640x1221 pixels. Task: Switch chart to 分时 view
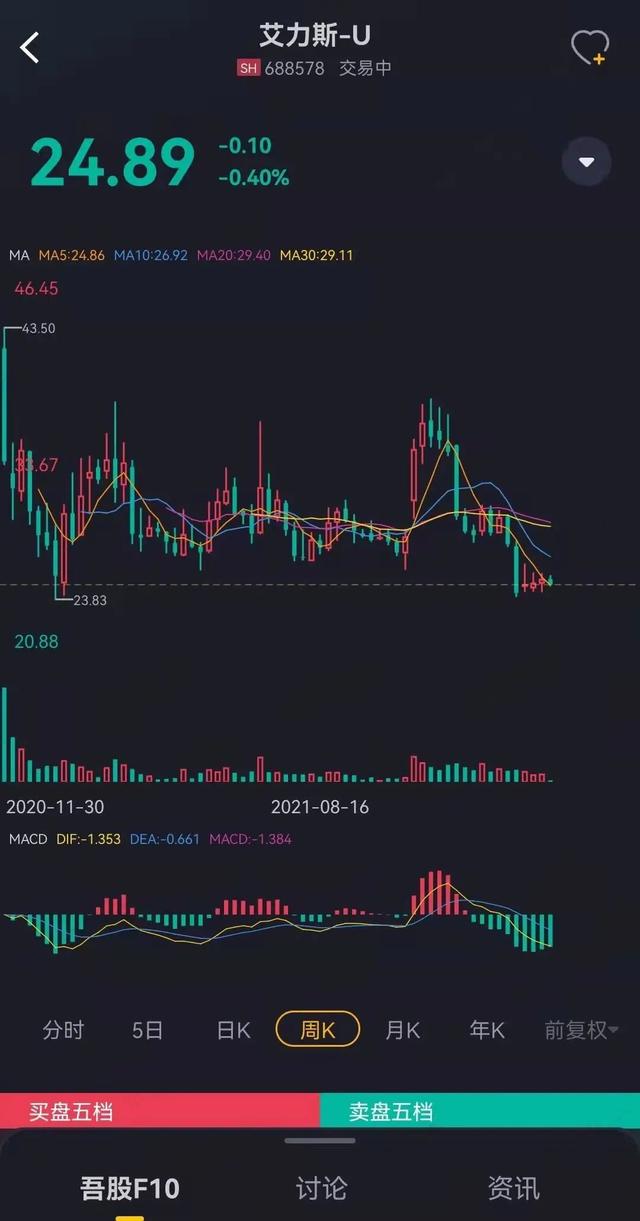click(x=63, y=1030)
